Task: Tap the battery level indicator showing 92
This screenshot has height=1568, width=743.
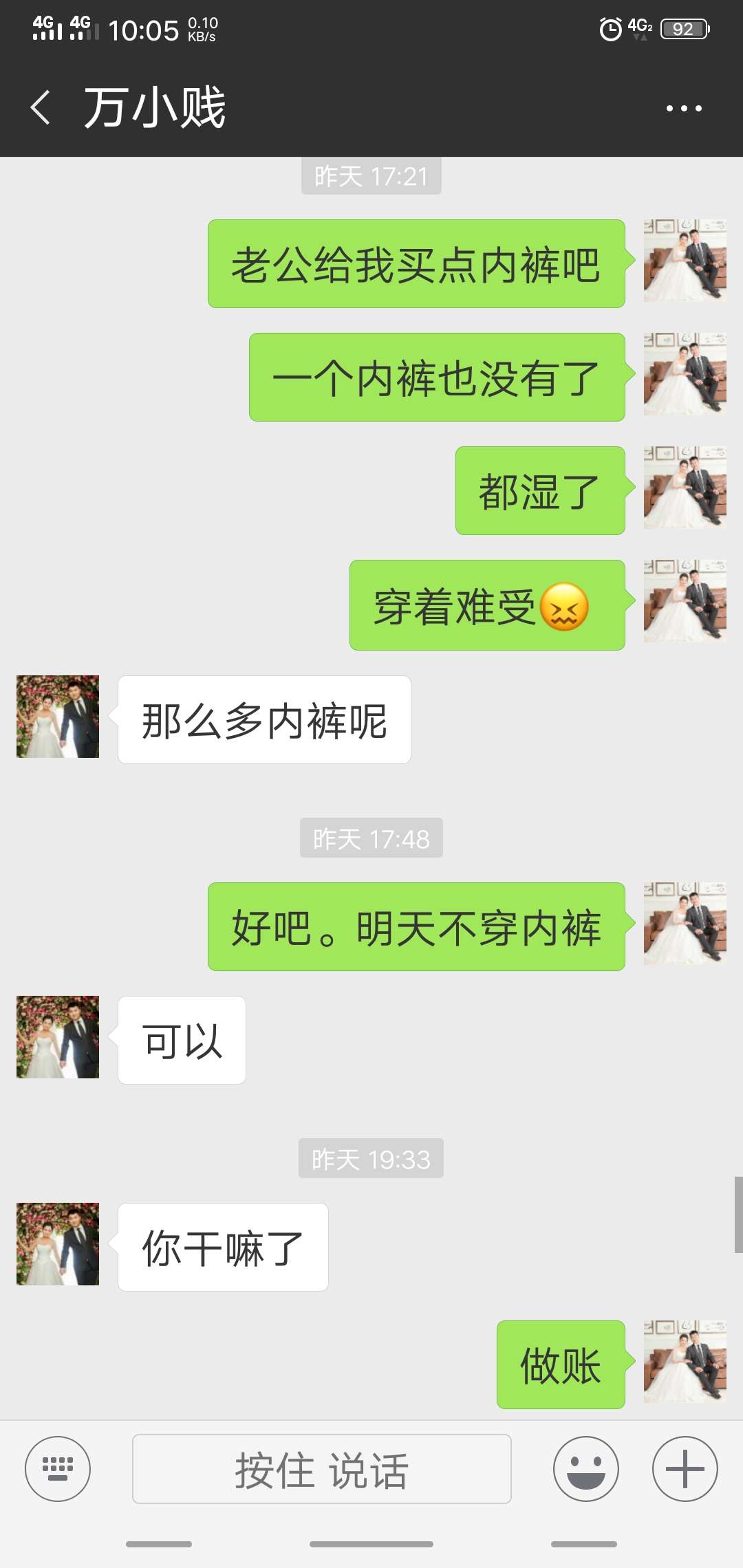Action: pyautogui.click(x=682, y=29)
